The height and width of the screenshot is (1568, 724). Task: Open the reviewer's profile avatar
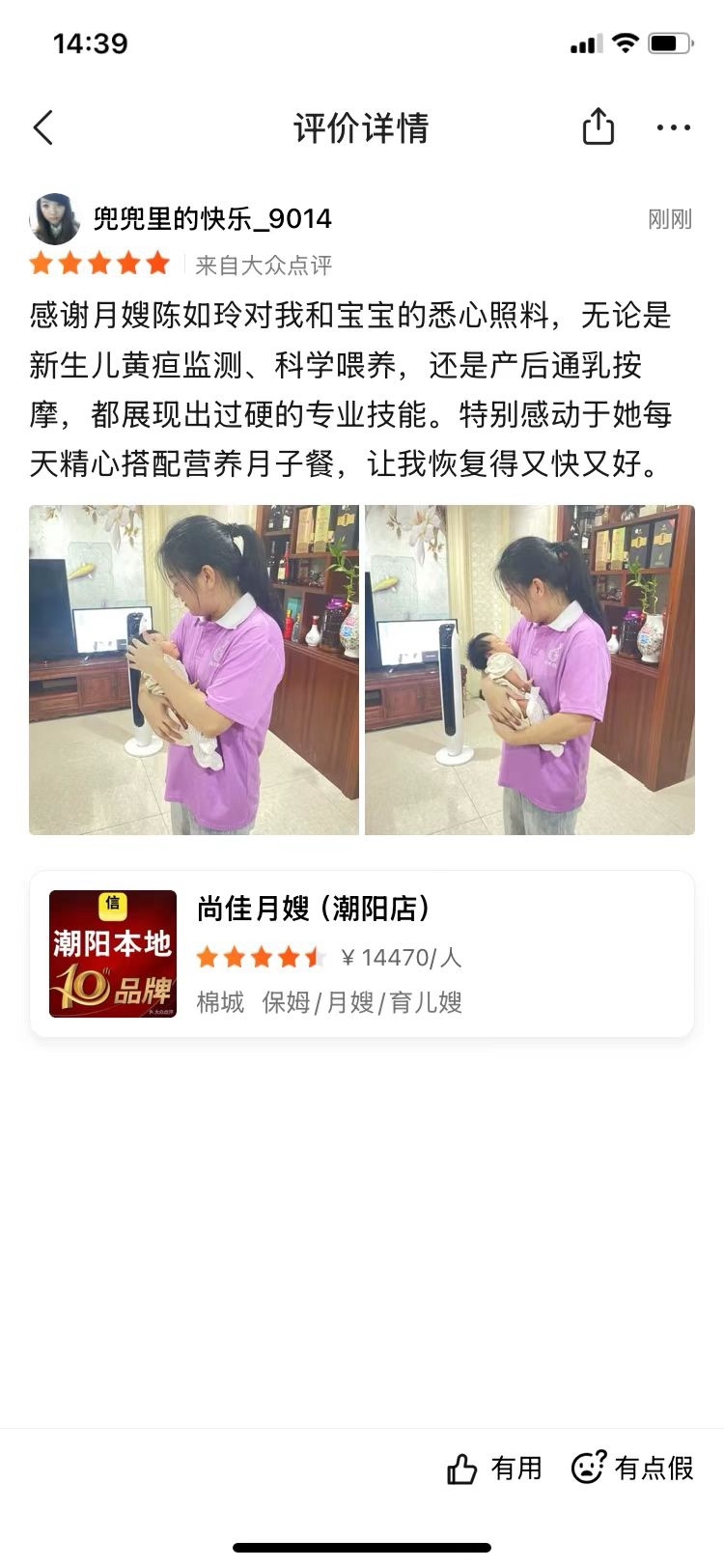pyautogui.click(x=55, y=219)
